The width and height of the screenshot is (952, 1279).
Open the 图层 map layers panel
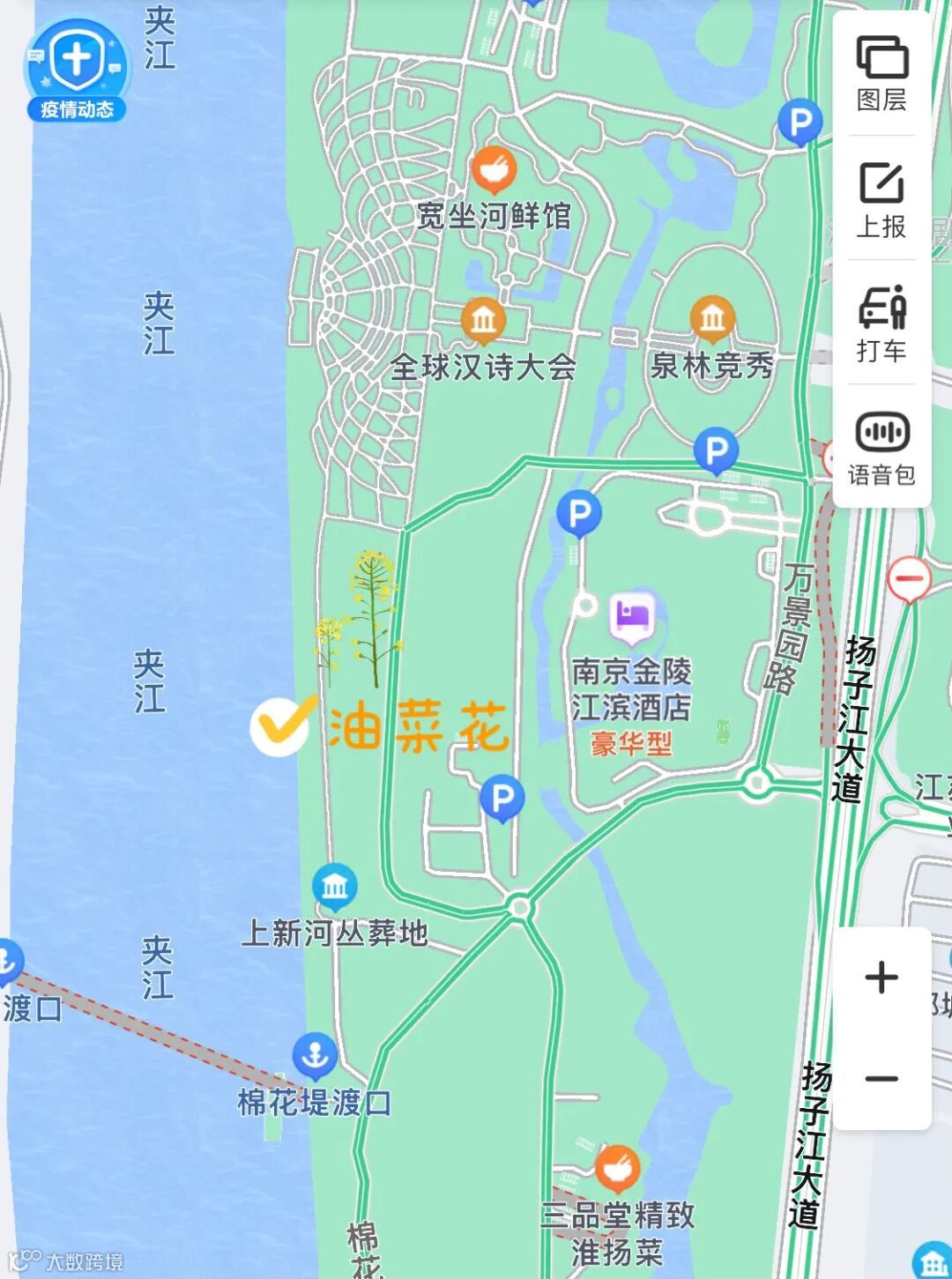pyautogui.click(x=881, y=74)
